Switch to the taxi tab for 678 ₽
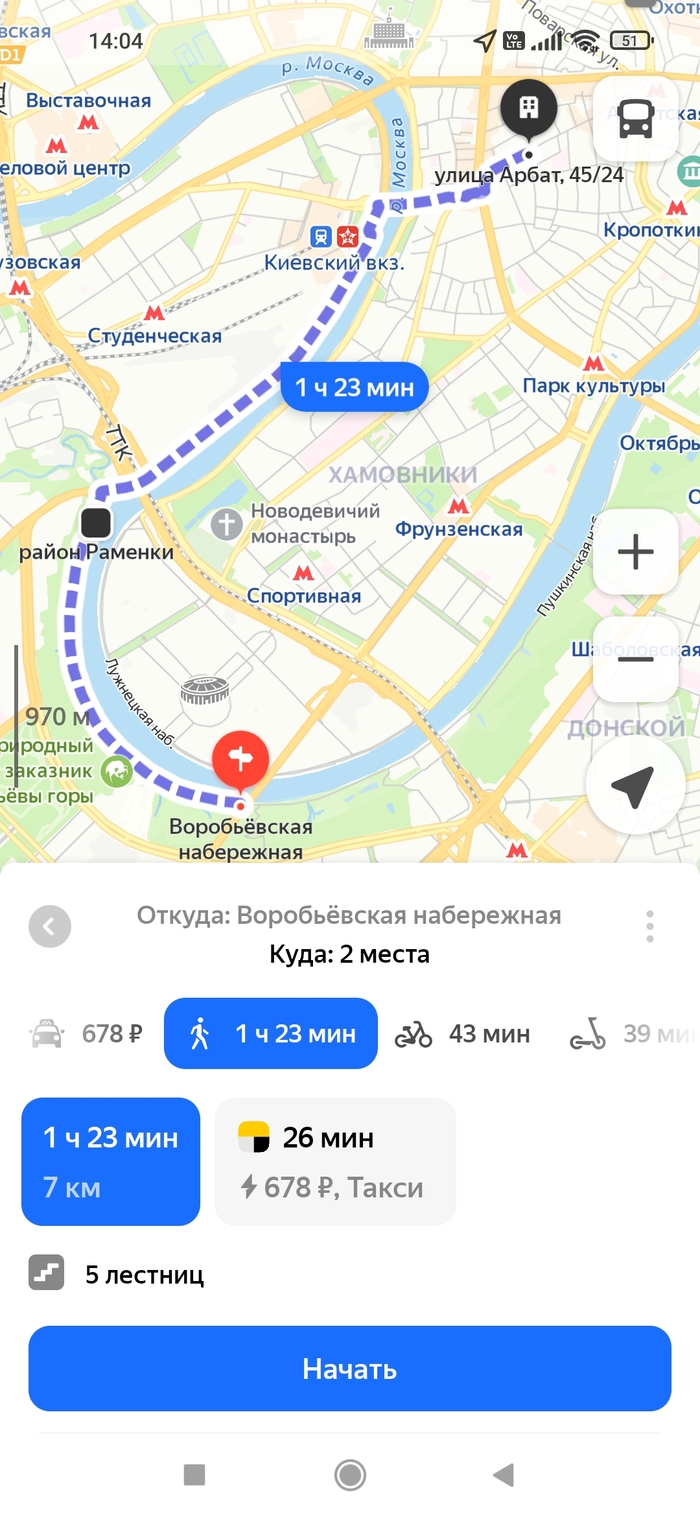Screen dimensions: 700x1517 [x=87, y=1033]
